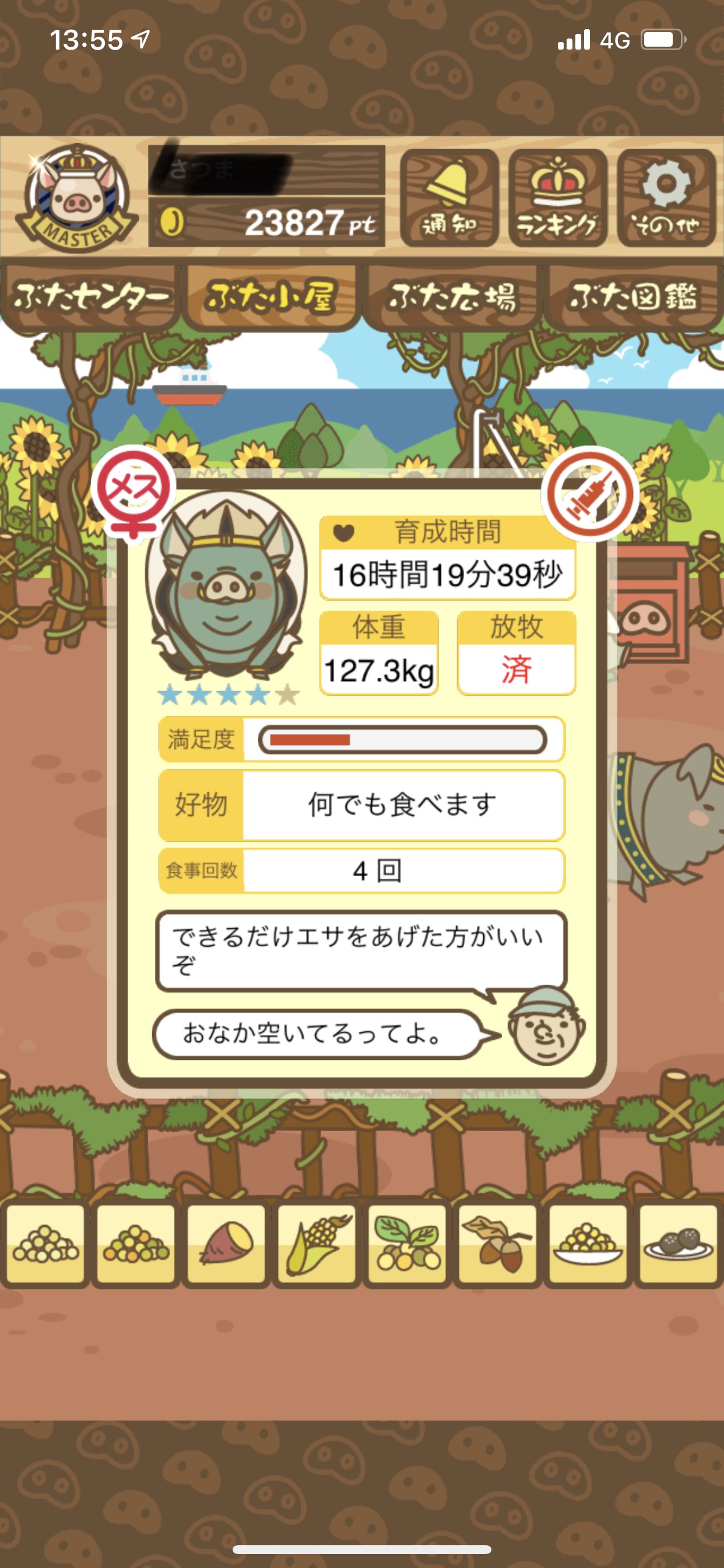Choose the mixed colored beans feed pile
This screenshot has width=724, height=1568.
pos(136,1243)
